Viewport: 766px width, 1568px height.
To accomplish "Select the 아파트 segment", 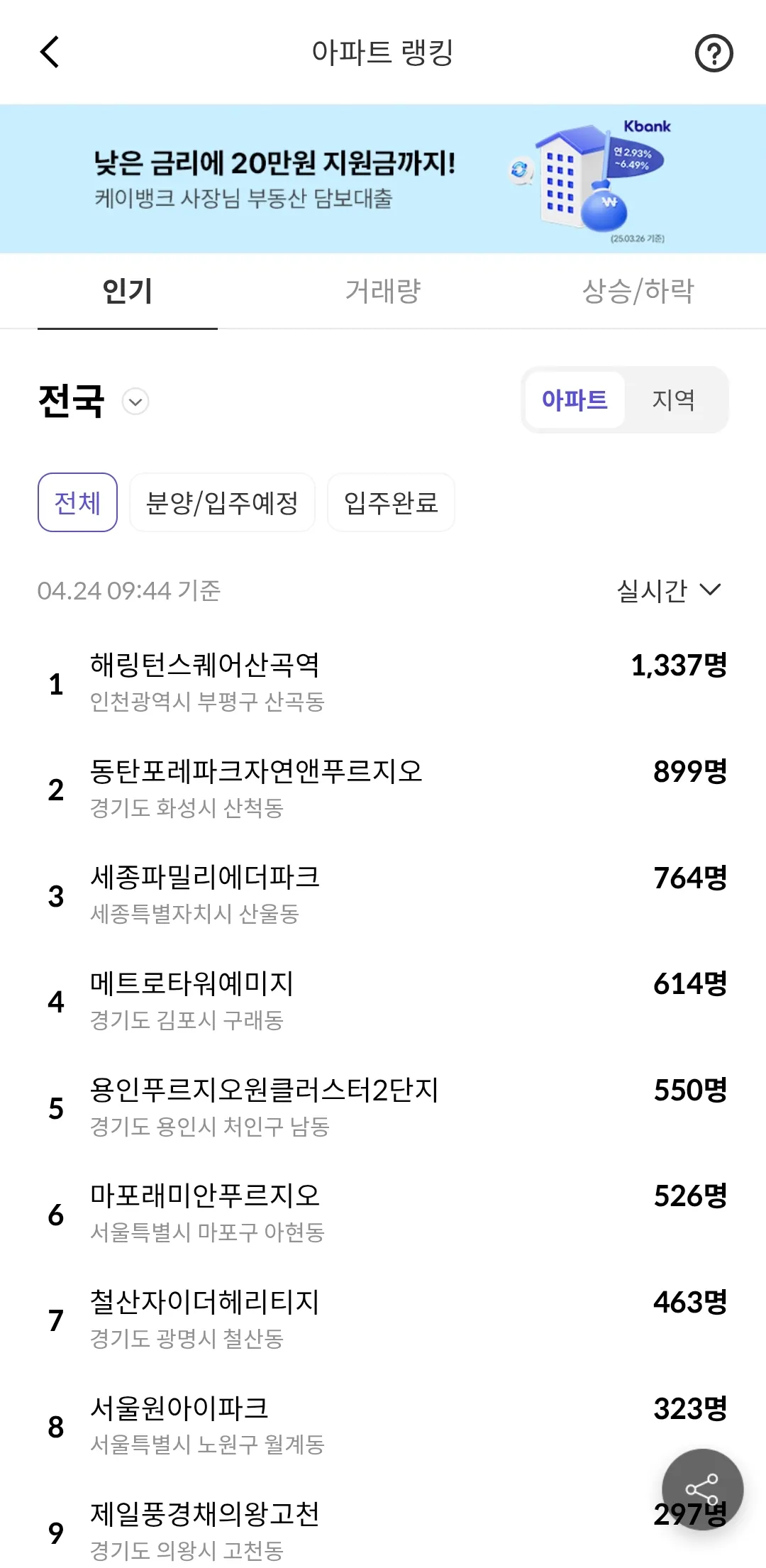I will [x=574, y=400].
